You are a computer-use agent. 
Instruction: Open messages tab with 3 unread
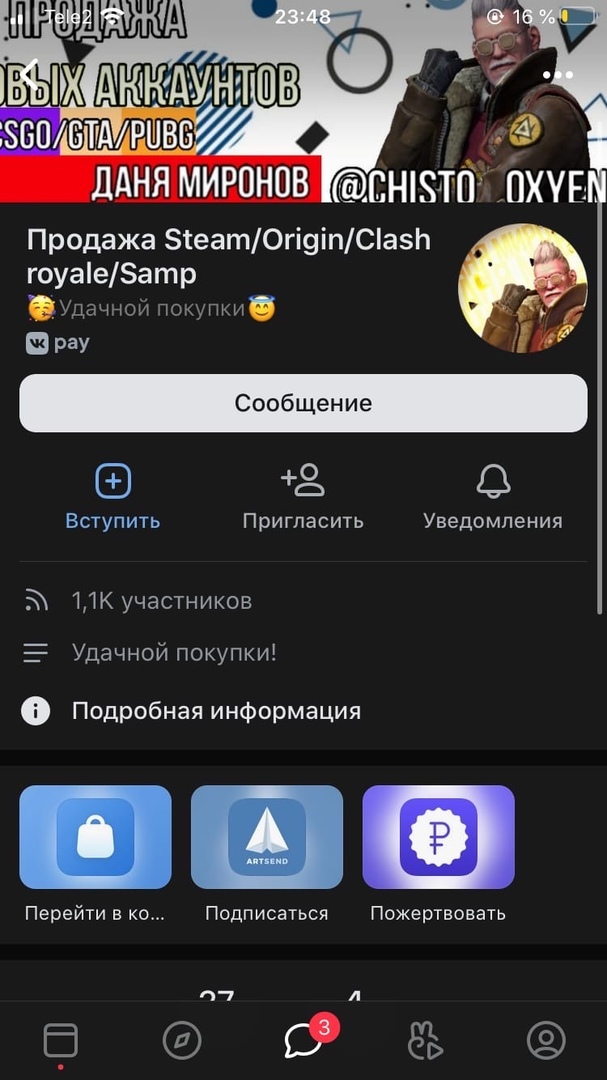(x=303, y=1041)
